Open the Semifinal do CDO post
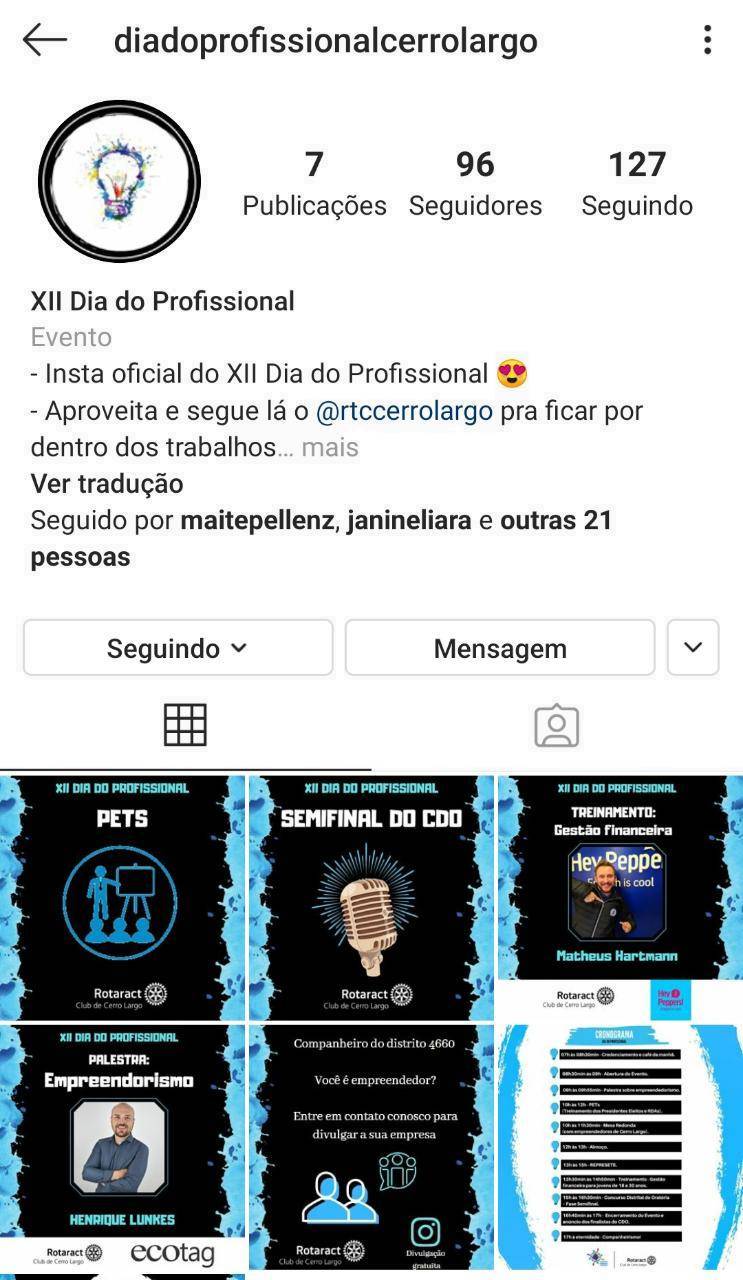Viewport: 743px width, 1280px height. [371, 897]
